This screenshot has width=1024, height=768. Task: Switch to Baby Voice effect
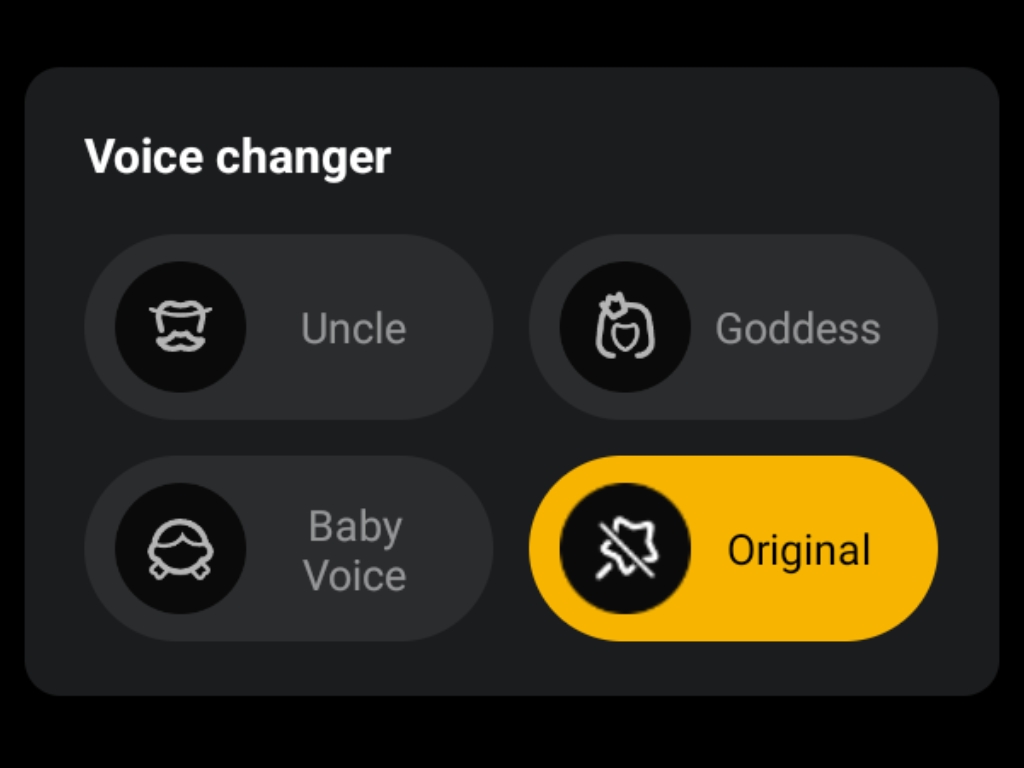[288, 549]
